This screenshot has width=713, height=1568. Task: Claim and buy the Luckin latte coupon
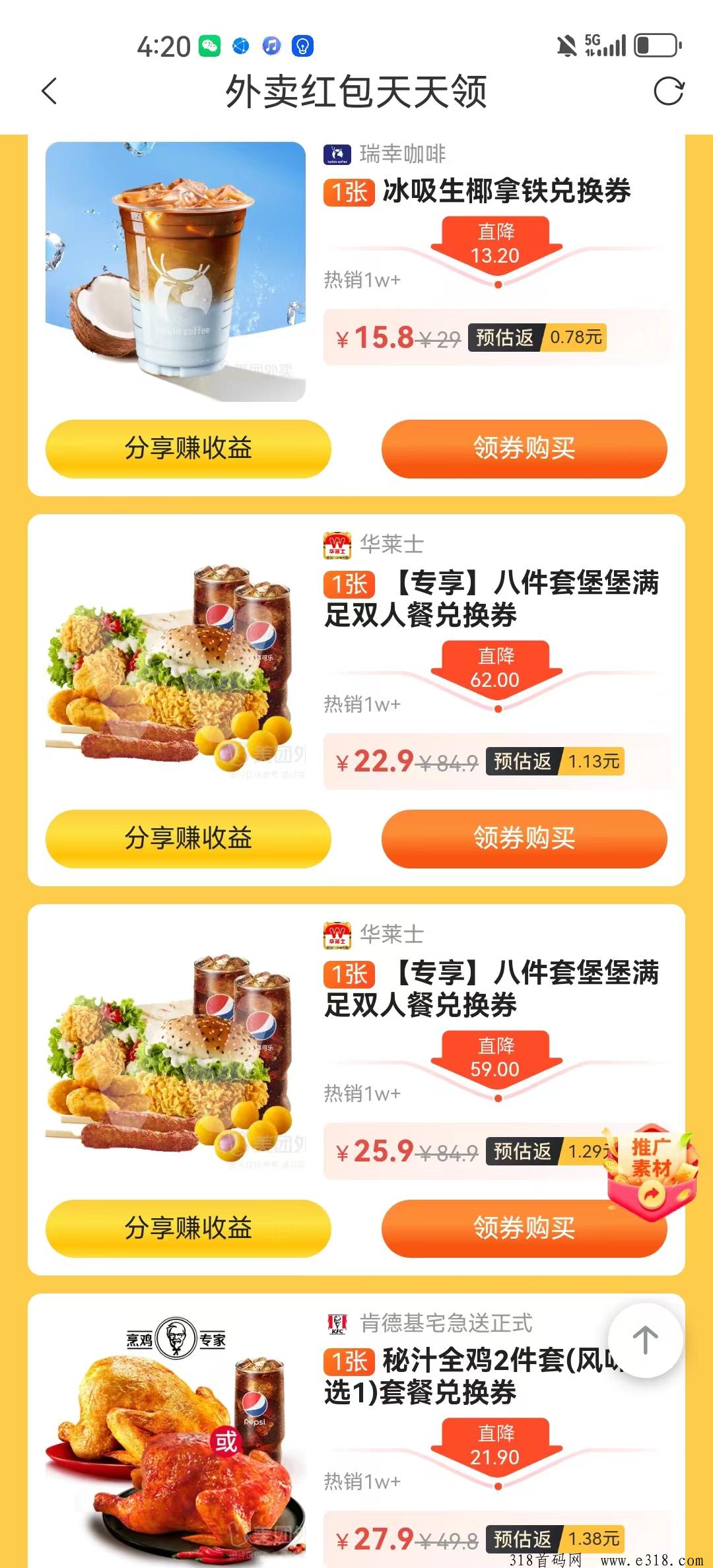524,448
